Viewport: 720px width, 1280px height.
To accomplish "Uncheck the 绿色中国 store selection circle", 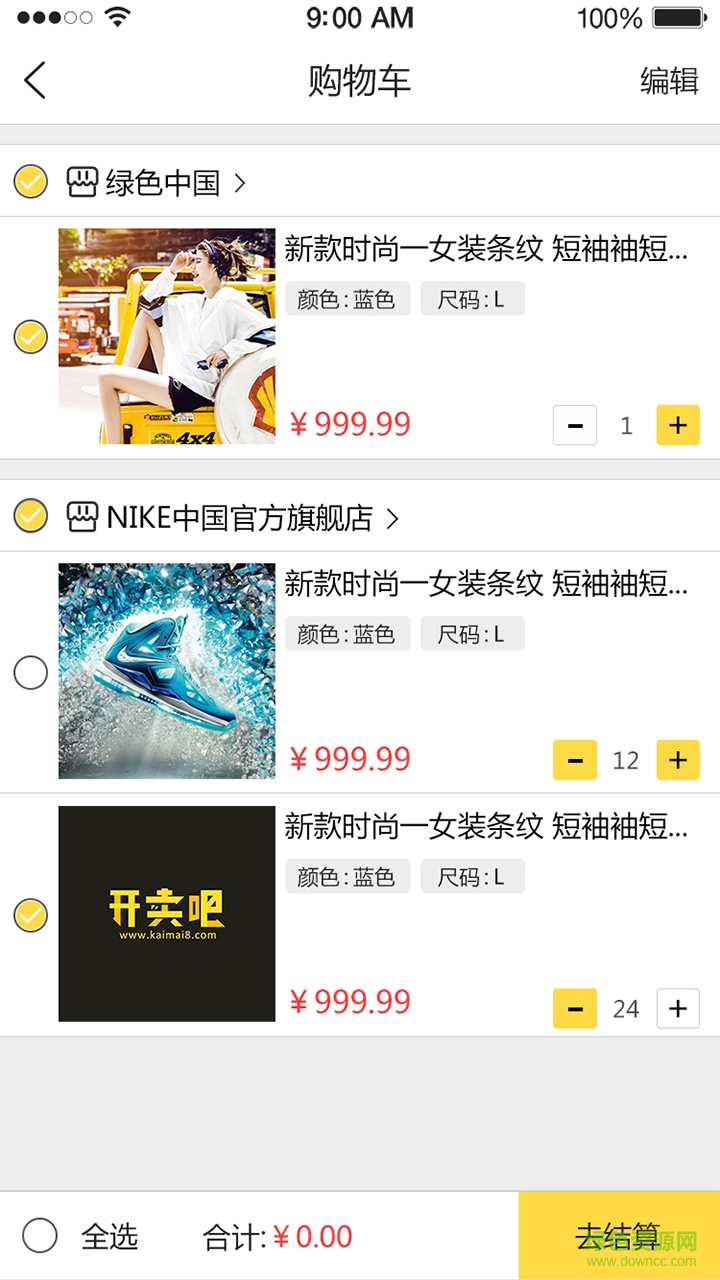I will pyautogui.click(x=30, y=182).
